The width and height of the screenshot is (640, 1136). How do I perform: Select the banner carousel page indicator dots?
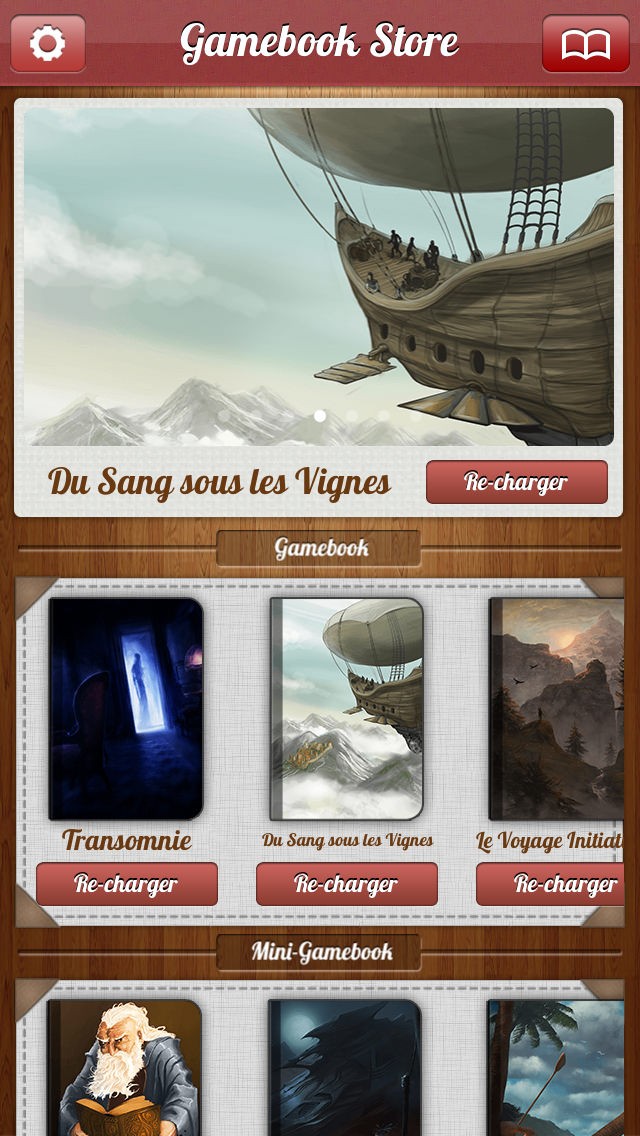click(367, 416)
